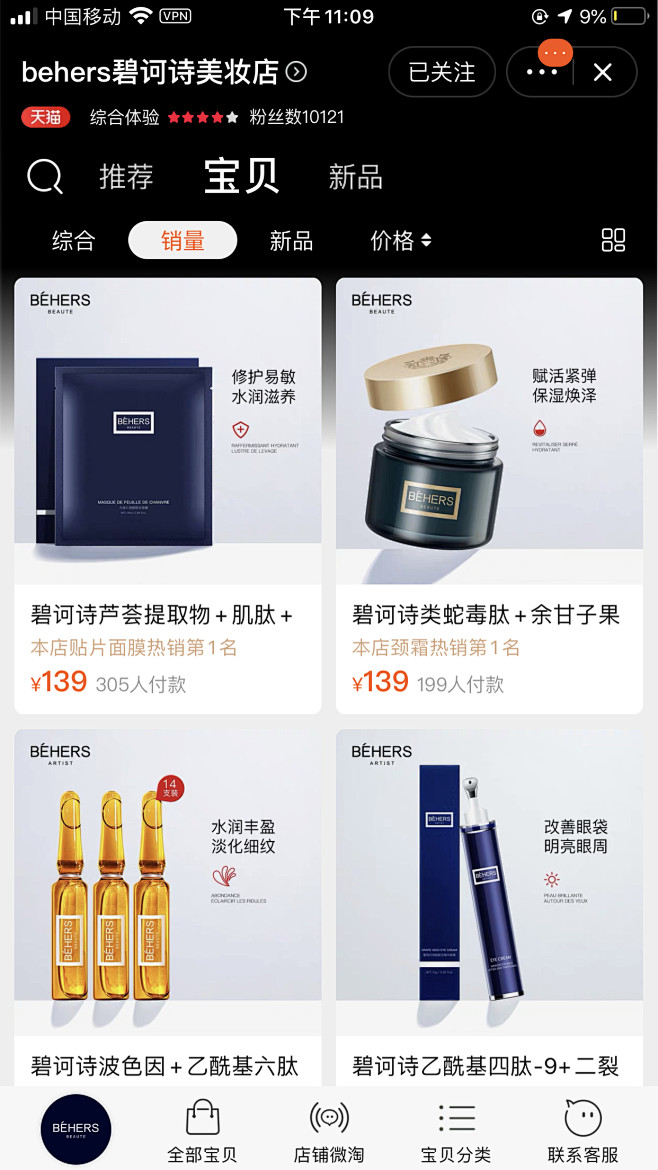
Task: Open 店铺微淘 in bottom bar
Action: point(329,1132)
